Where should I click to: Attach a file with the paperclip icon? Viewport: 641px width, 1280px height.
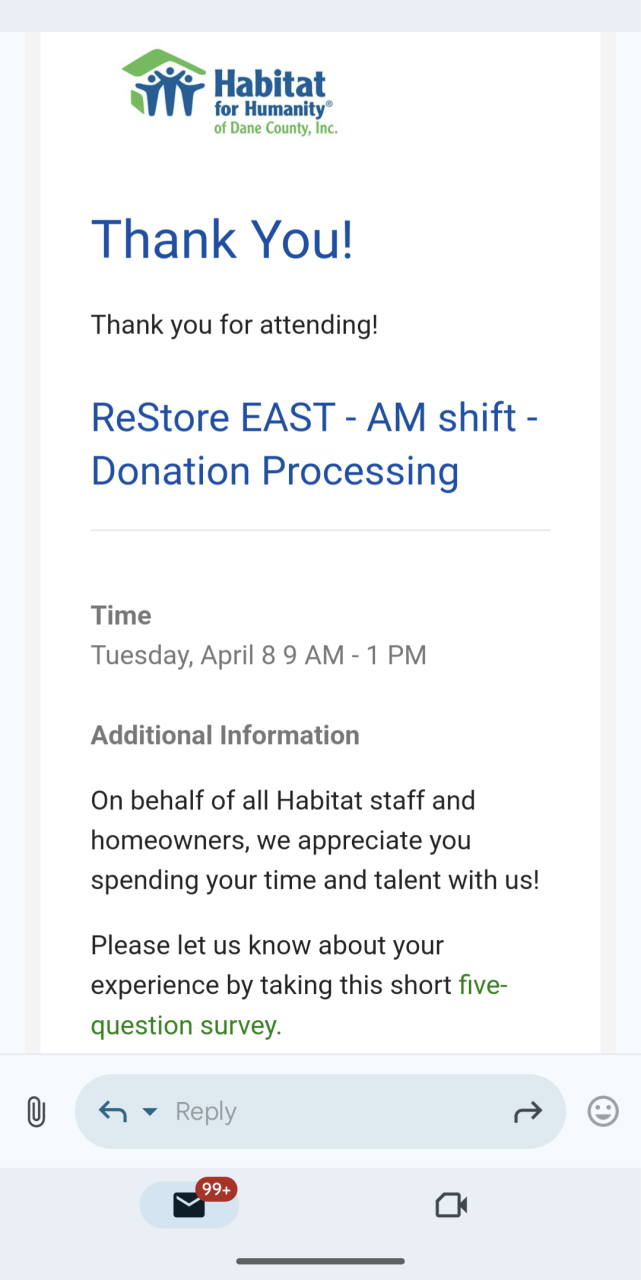tap(36, 1111)
